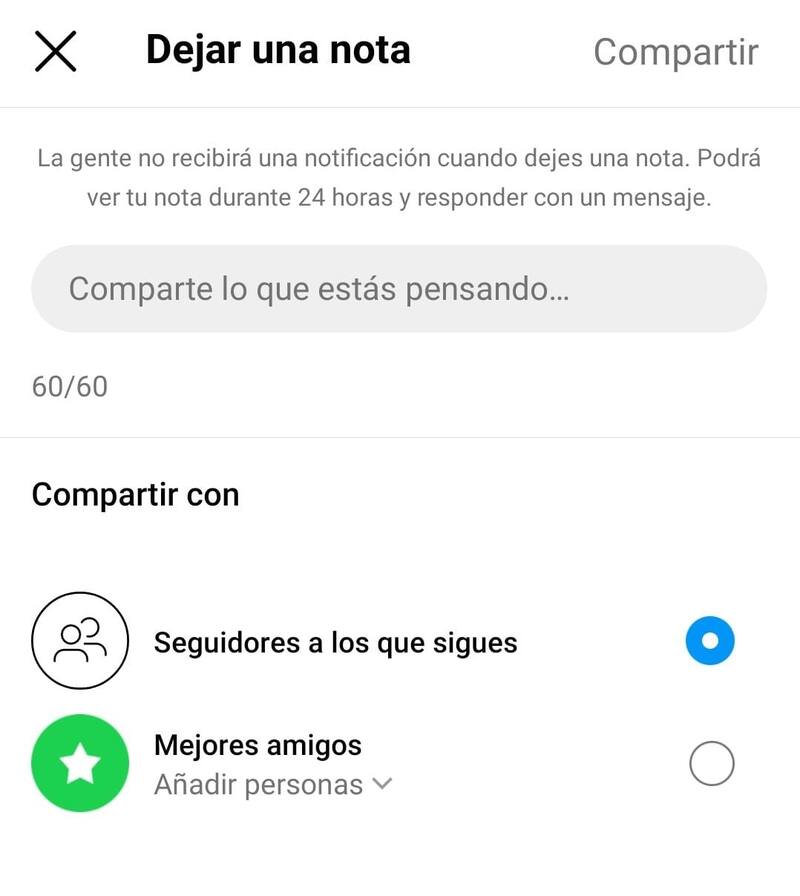Tap Compartir to share the note

click(675, 51)
